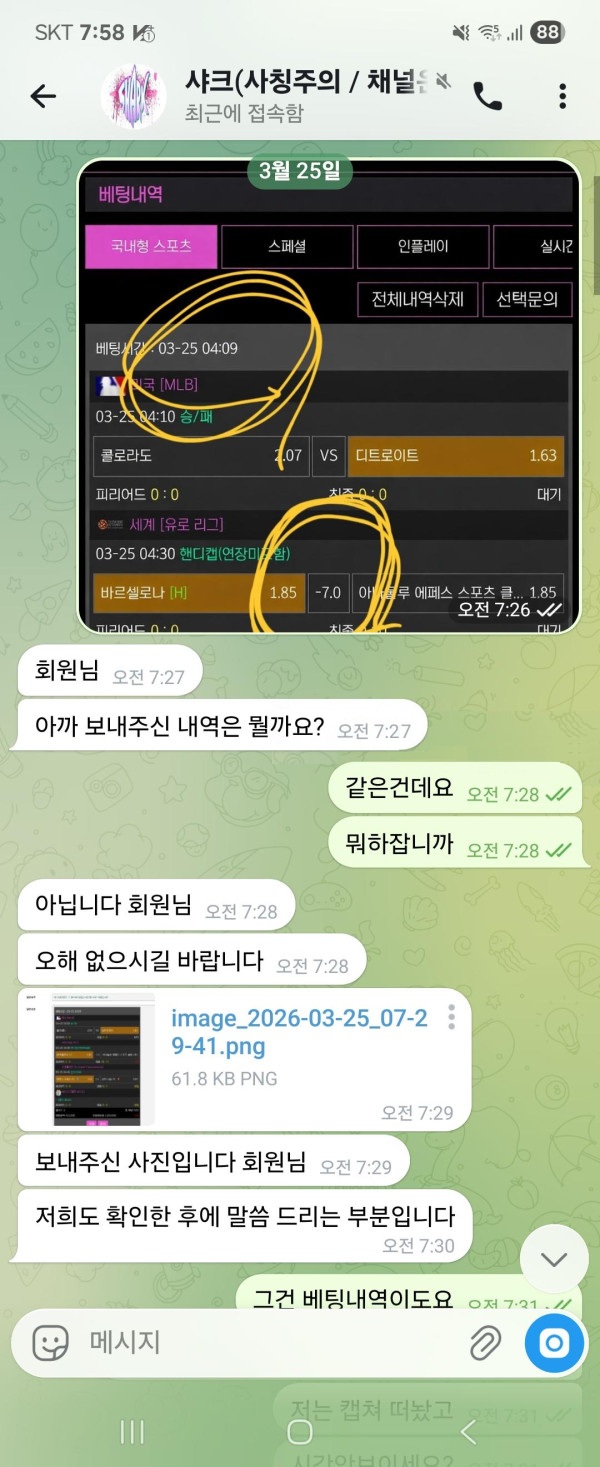Open the camera button to record
Viewport: 600px width, 1467px height.
coord(554,1342)
